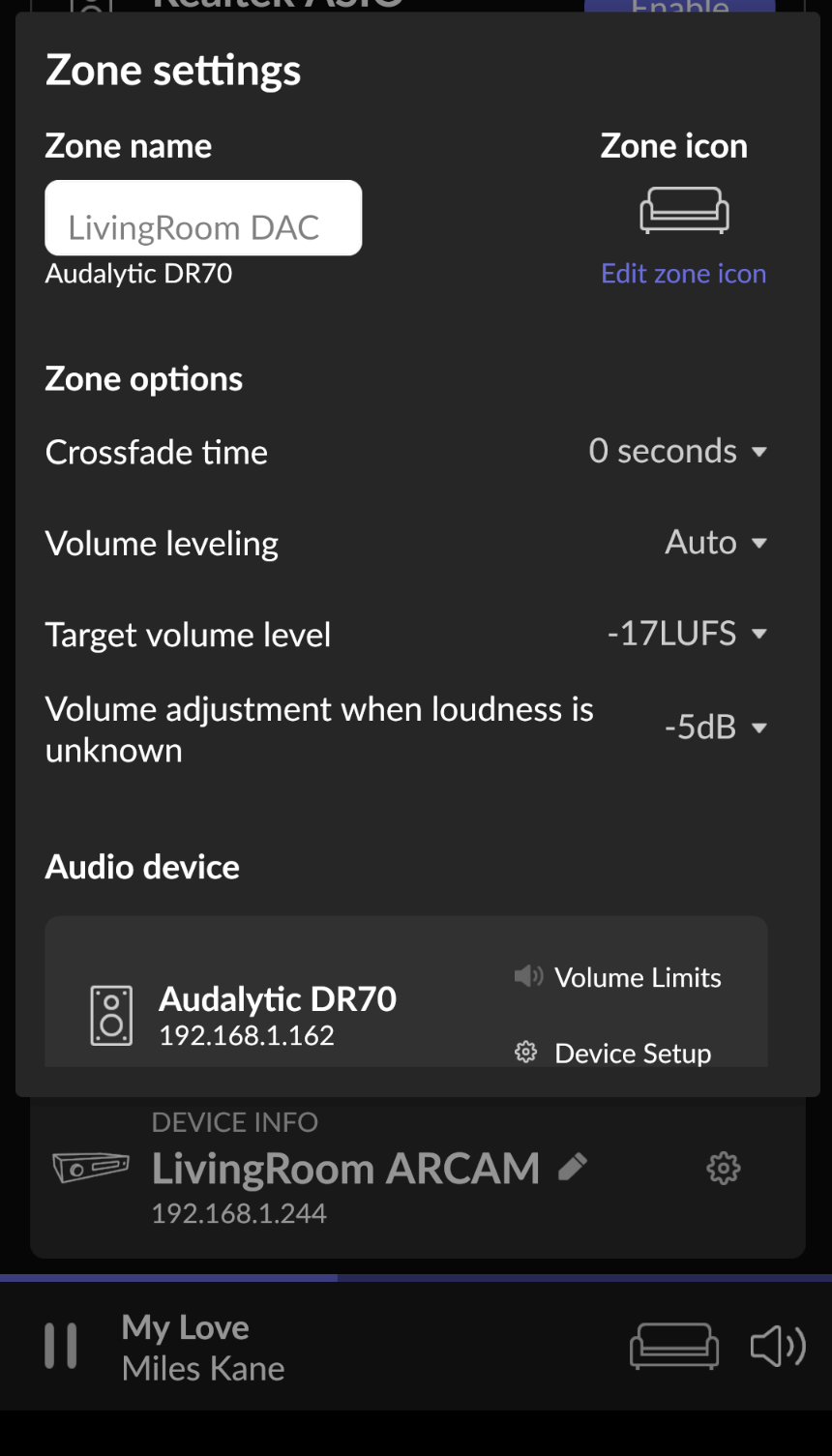Rename LivingRoom ARCAM with the pencil icon
Viewport: 832px width, 1456px height.
[573, 1168]
